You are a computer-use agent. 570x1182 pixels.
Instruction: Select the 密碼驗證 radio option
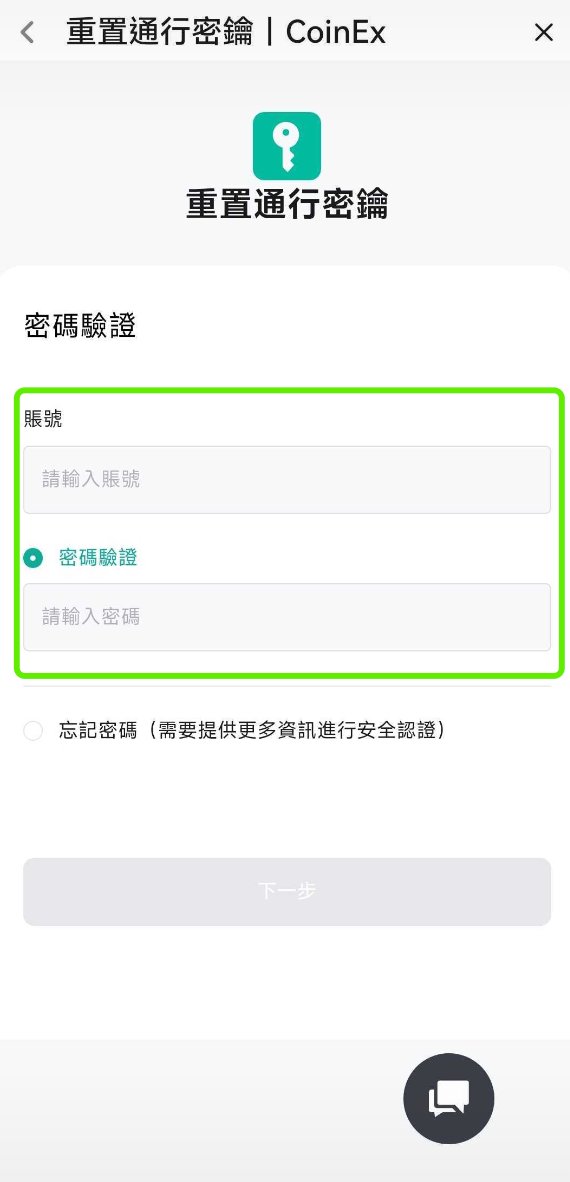click(33, 558)
